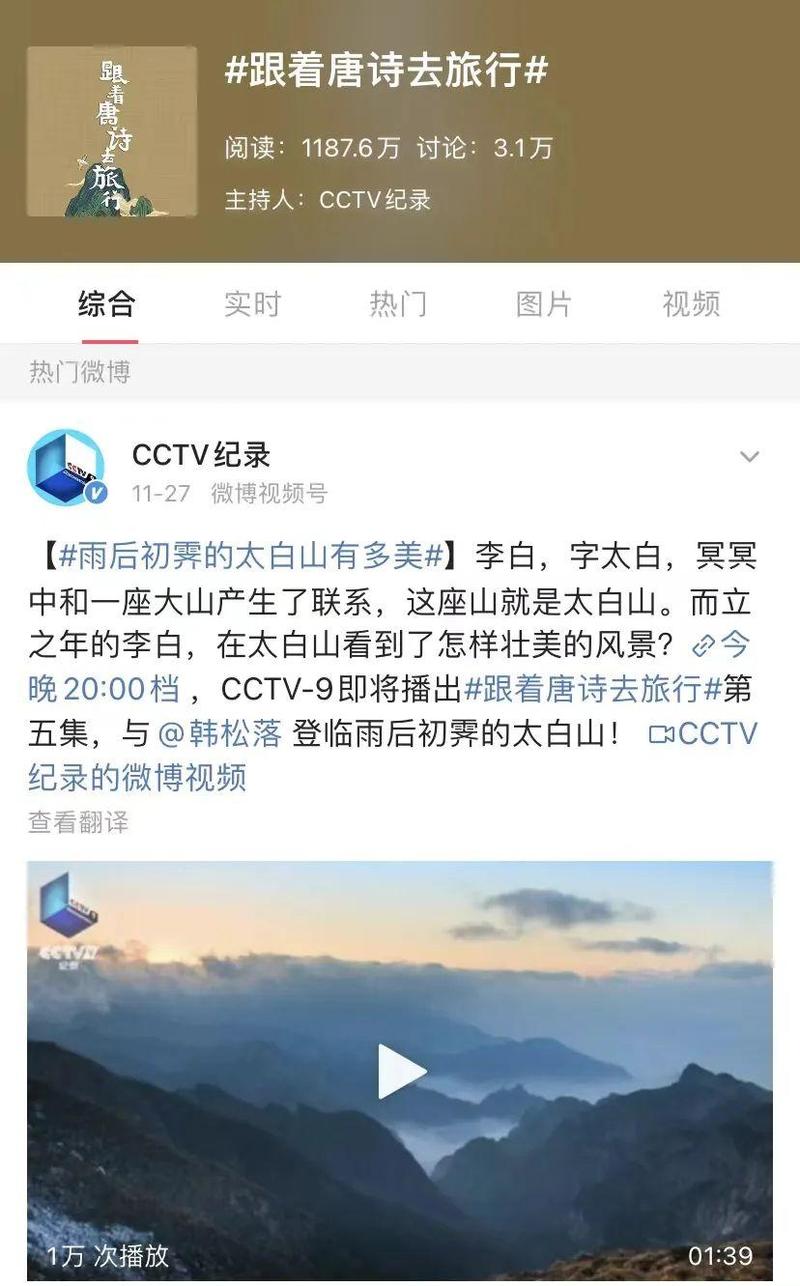Switch to the 实时 tab

pyautogui.click(x=252, y=304)
